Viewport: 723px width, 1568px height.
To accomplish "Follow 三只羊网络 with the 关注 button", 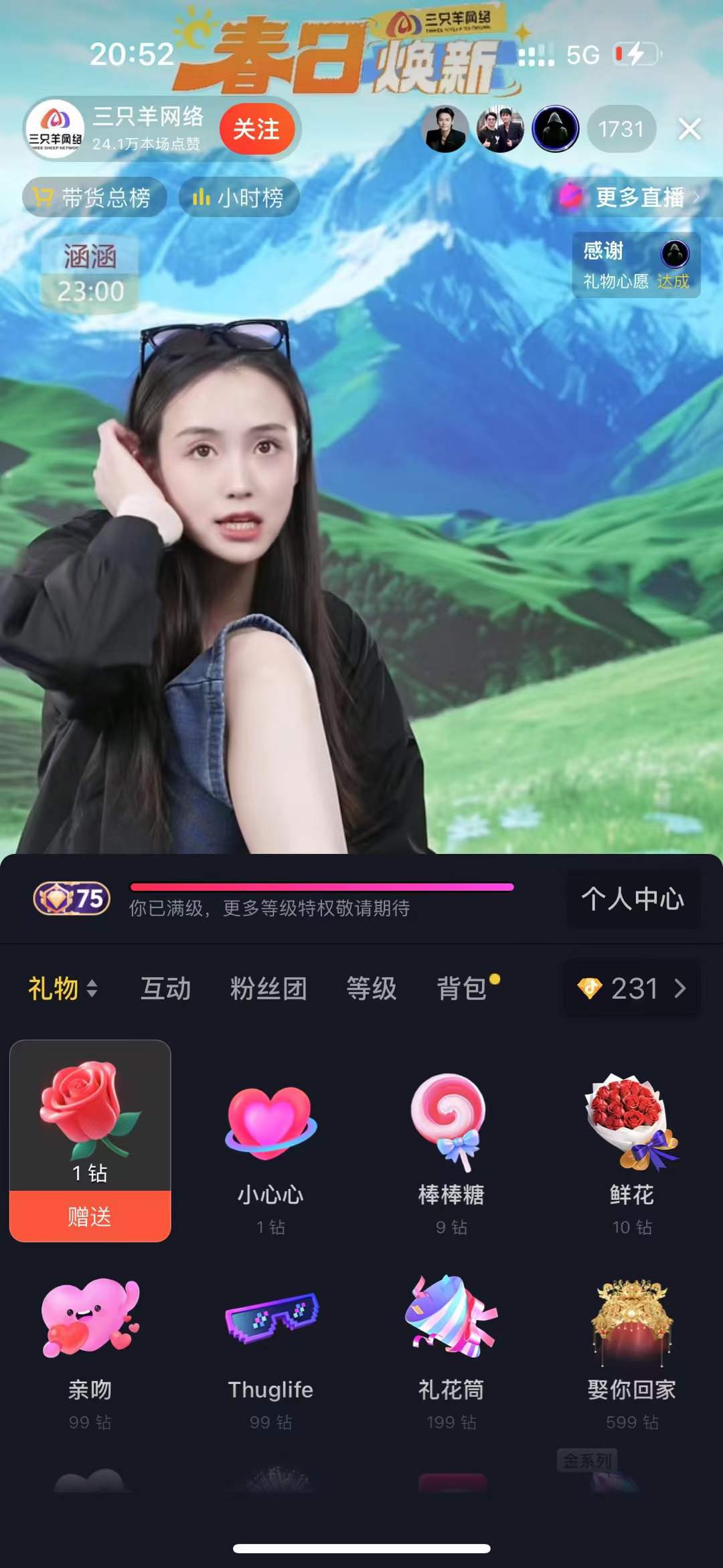I will [257, 129].
